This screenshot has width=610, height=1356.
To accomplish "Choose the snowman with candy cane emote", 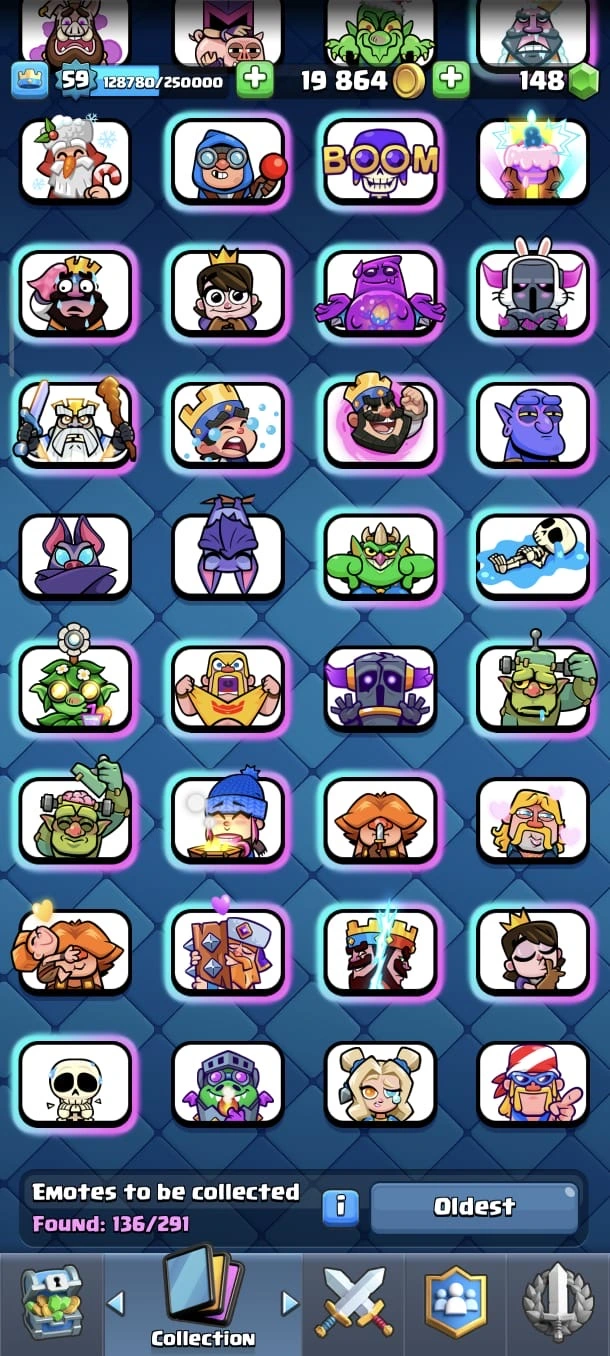I will 75,160.
